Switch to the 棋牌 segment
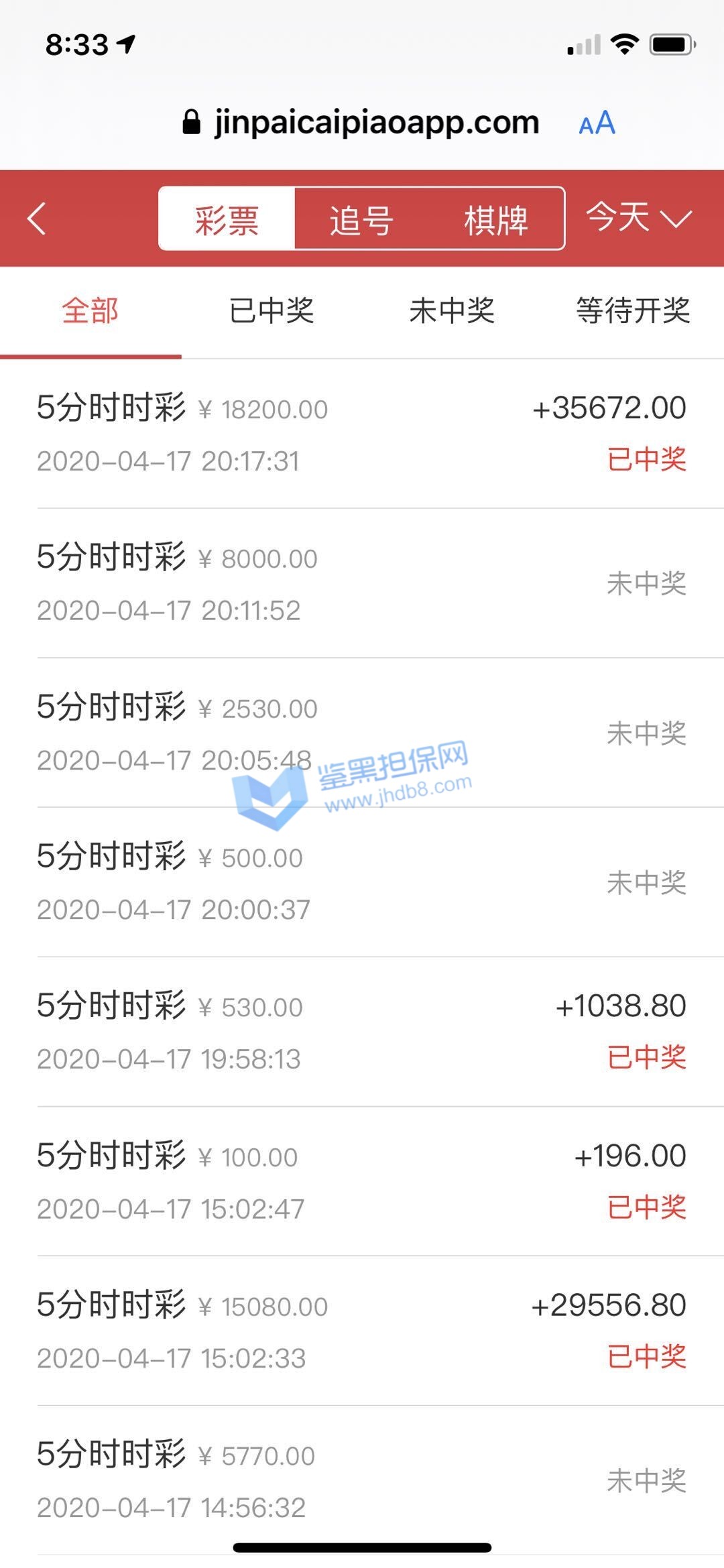Image resolution: width=724 pixels, height=1568 pixels. pos(496,219)
